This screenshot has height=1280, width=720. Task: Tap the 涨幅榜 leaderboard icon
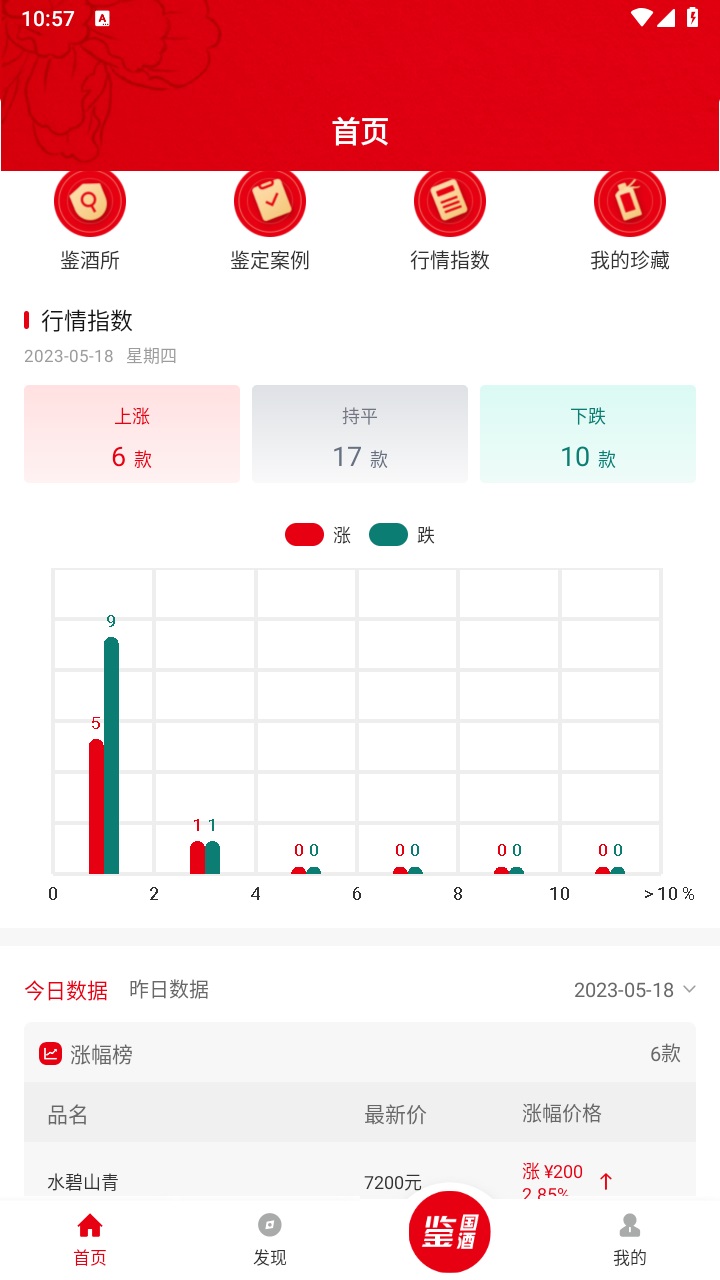(x=48, y=1053)
